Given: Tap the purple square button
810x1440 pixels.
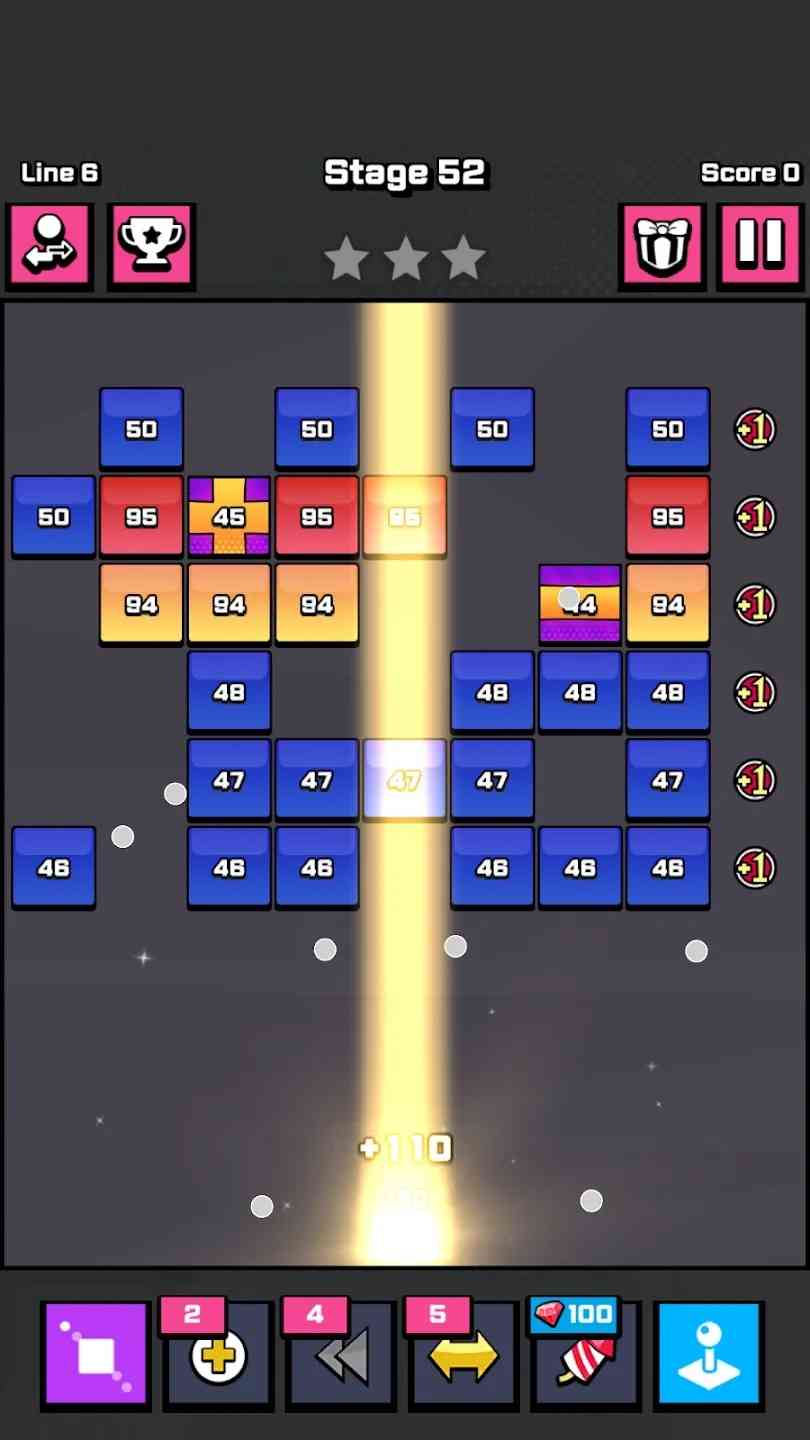Looking at the screenshot, I should [96, 1354].
